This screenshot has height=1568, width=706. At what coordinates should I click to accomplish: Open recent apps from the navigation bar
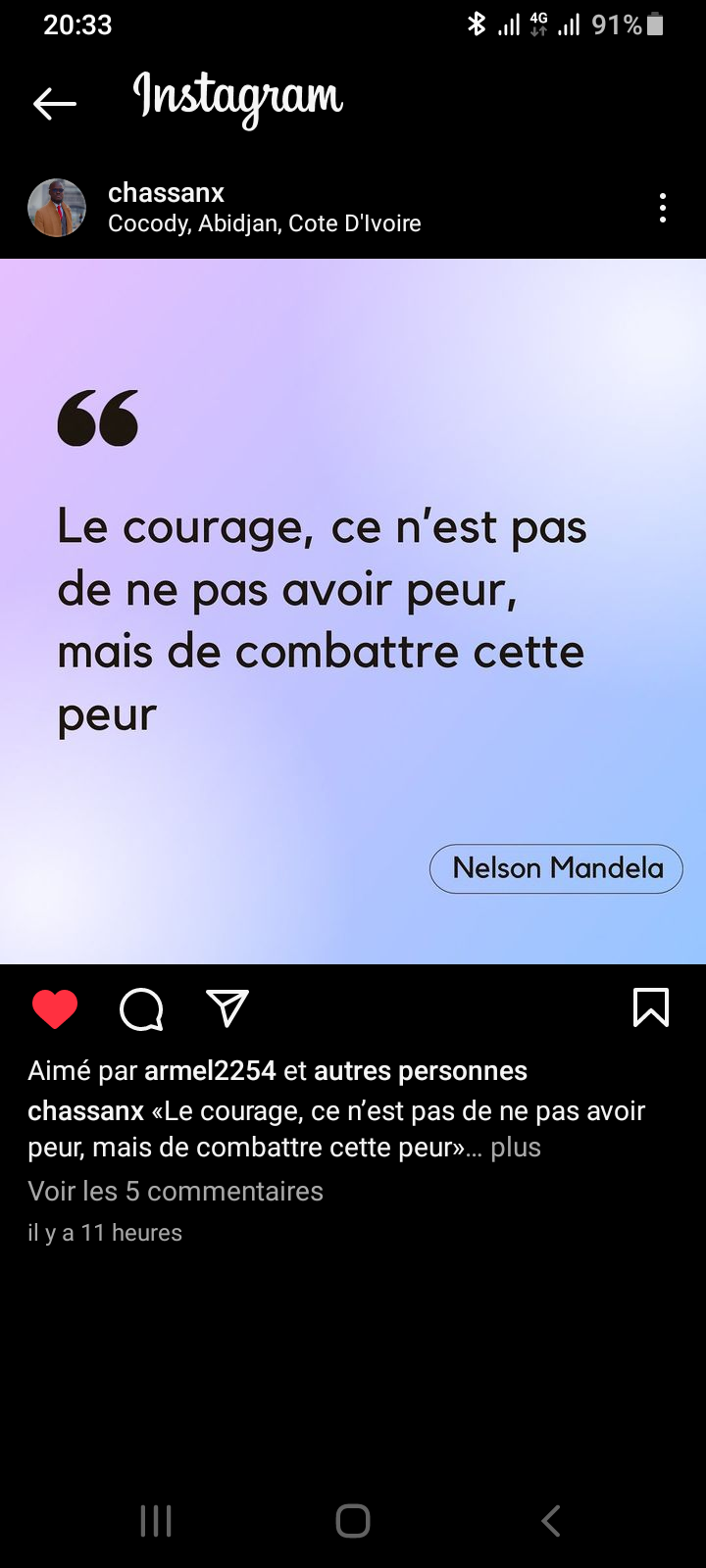point(156,1521)
